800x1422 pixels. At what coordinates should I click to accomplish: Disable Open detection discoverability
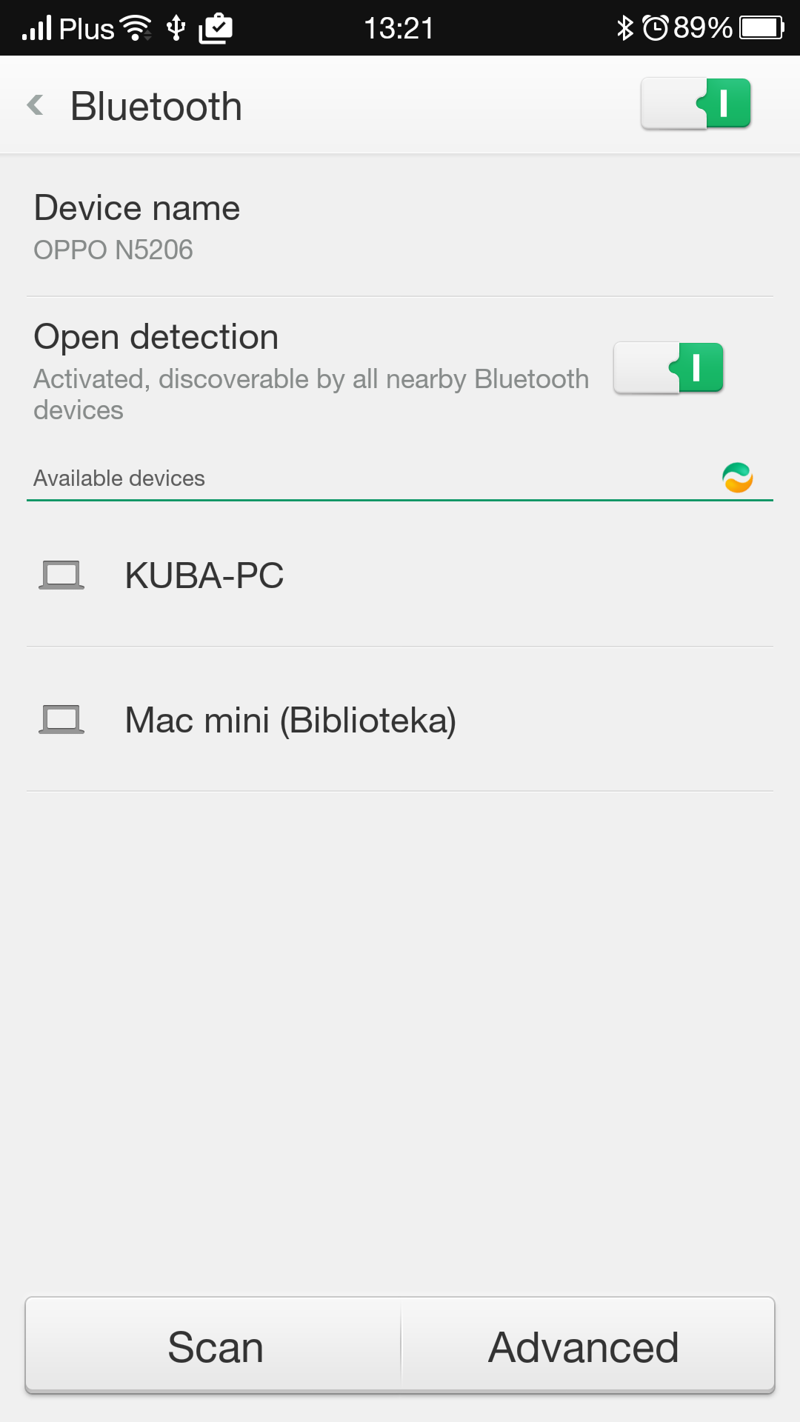pos(668,368)
